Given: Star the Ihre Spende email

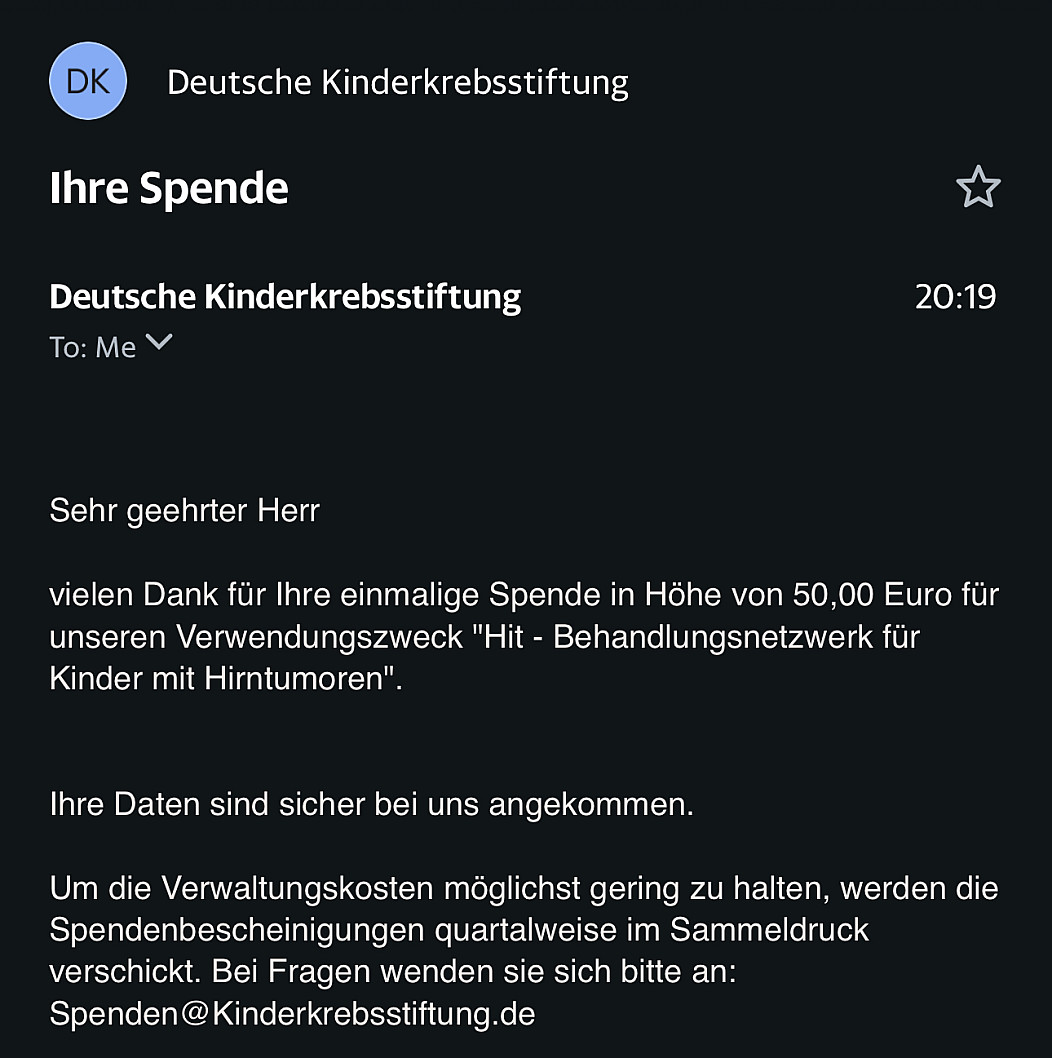Looking at the screenshot, I should (x=977, y=188).
